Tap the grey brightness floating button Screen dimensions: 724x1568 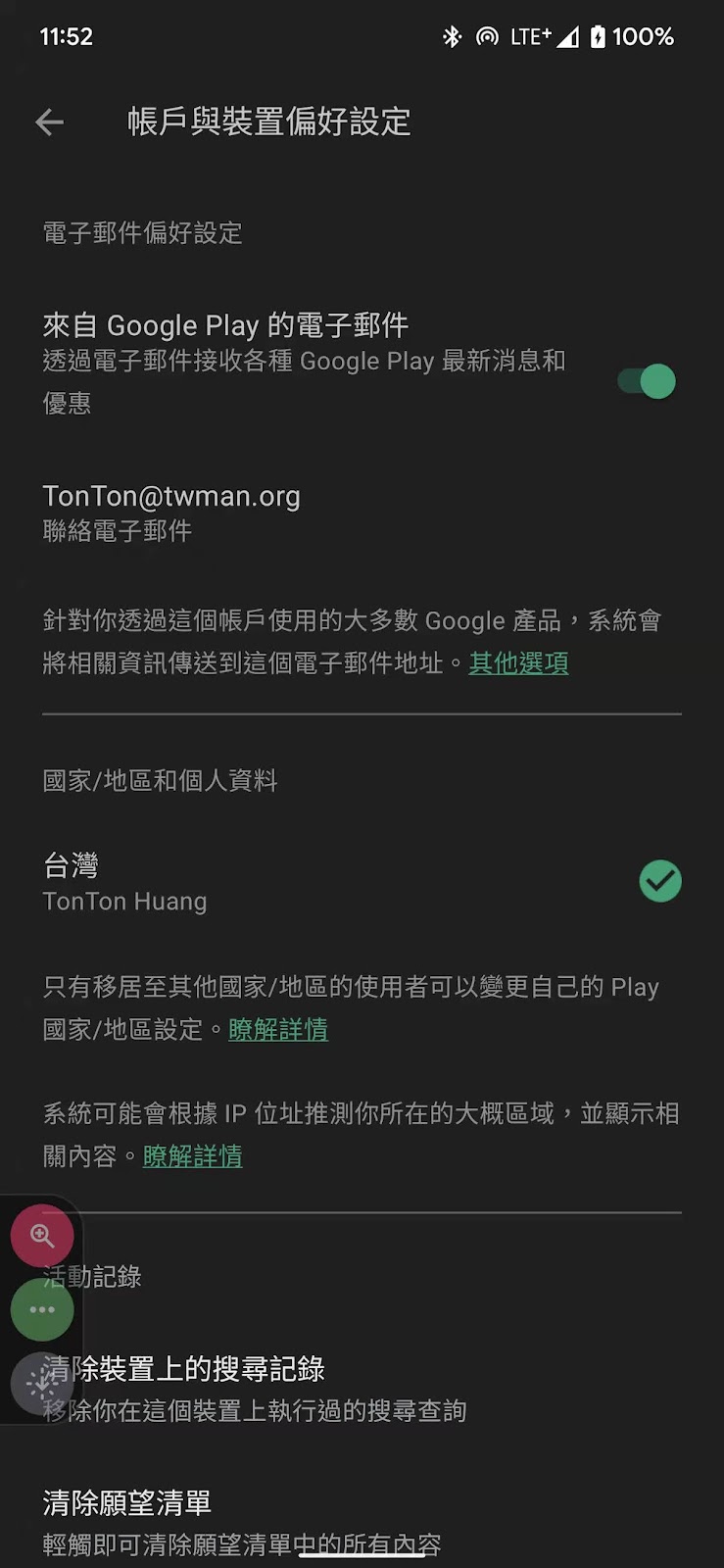click(x=42, y=1384)
